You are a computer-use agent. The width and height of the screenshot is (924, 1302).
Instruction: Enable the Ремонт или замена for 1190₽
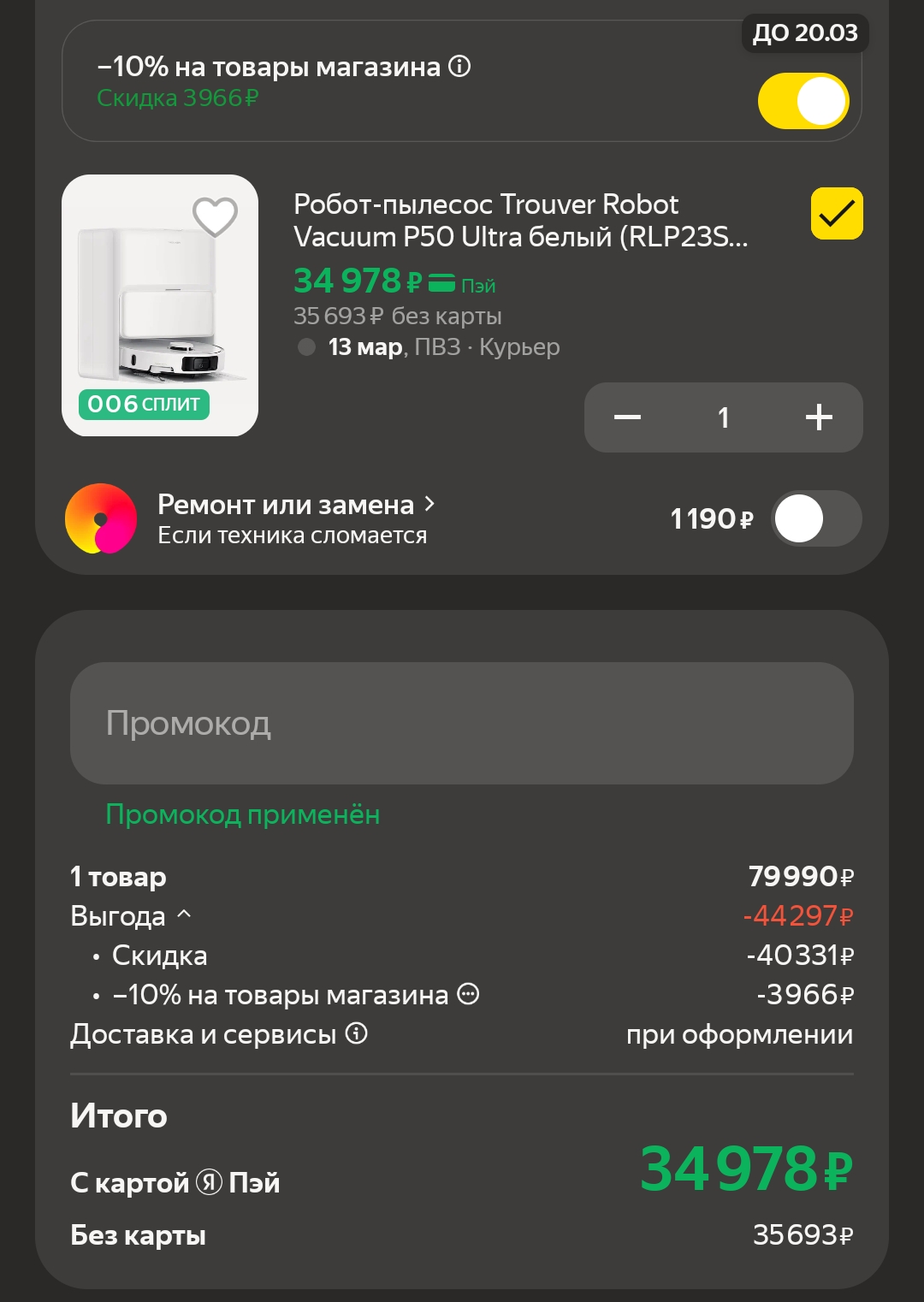[814, 518]
